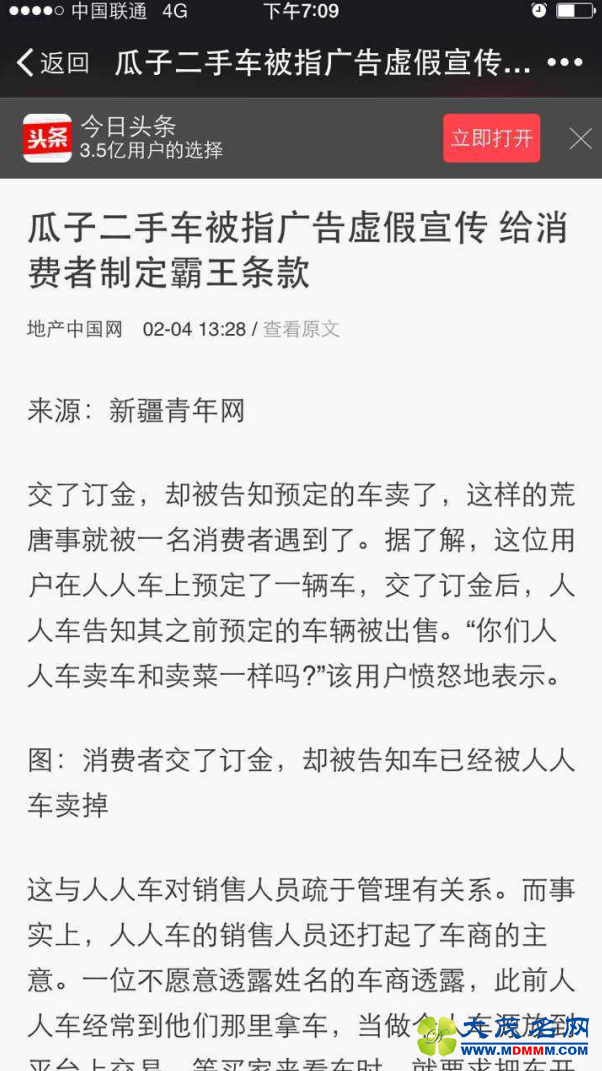602x1071 pixels.
Task: Go back via the 返回 button
Action: click(53, 63)
